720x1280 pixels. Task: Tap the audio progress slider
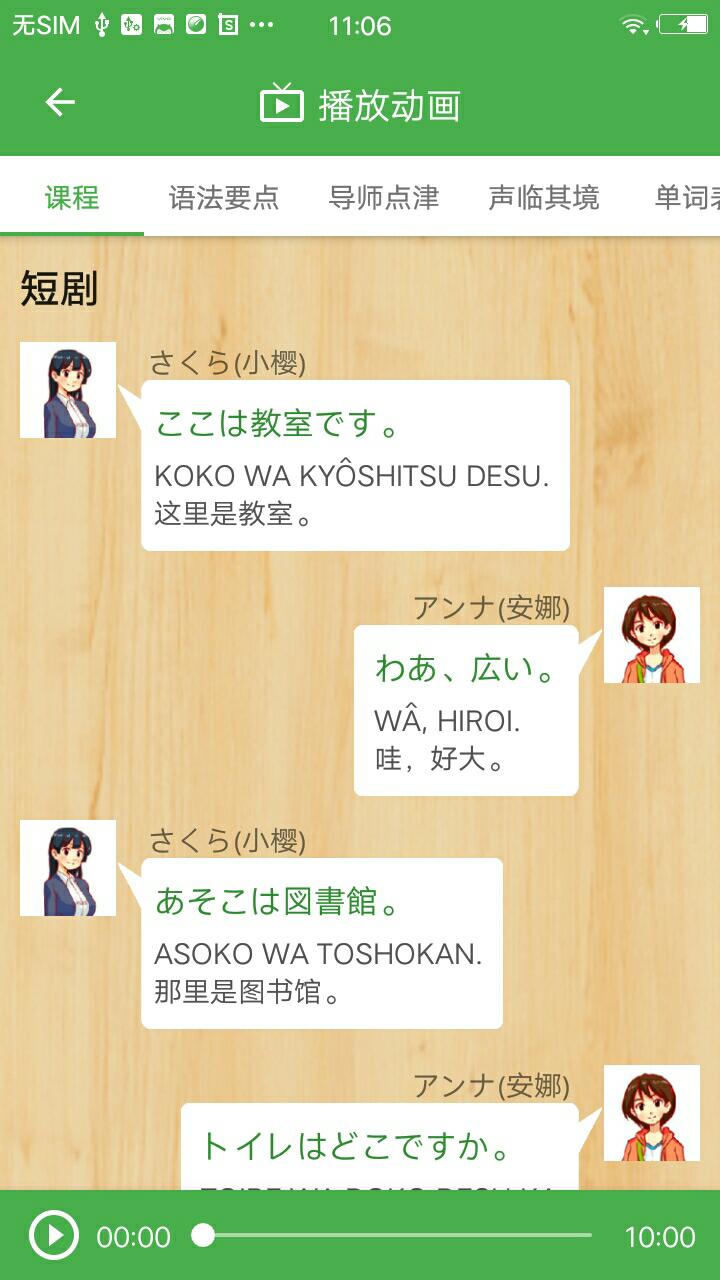[x=398, y=1236]
